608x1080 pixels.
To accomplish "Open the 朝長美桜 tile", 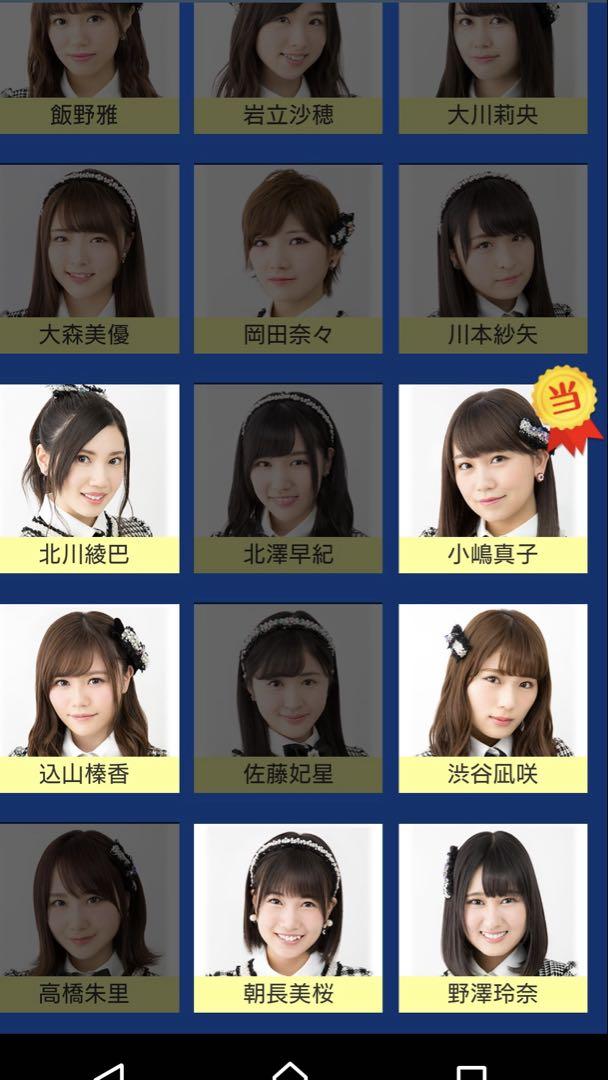I will coord(288,918).
